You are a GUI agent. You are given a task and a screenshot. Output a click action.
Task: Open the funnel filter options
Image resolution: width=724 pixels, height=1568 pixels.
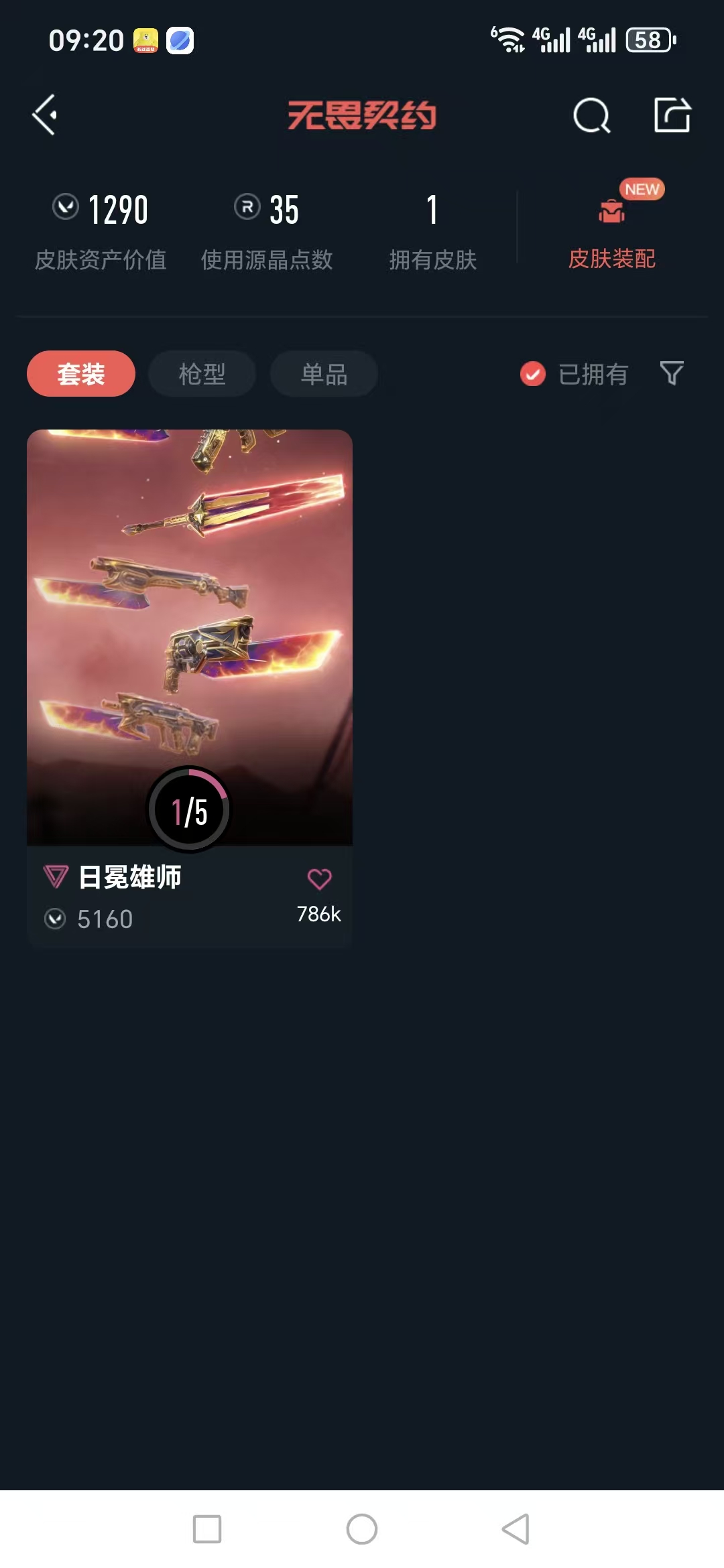pos(671,373)
